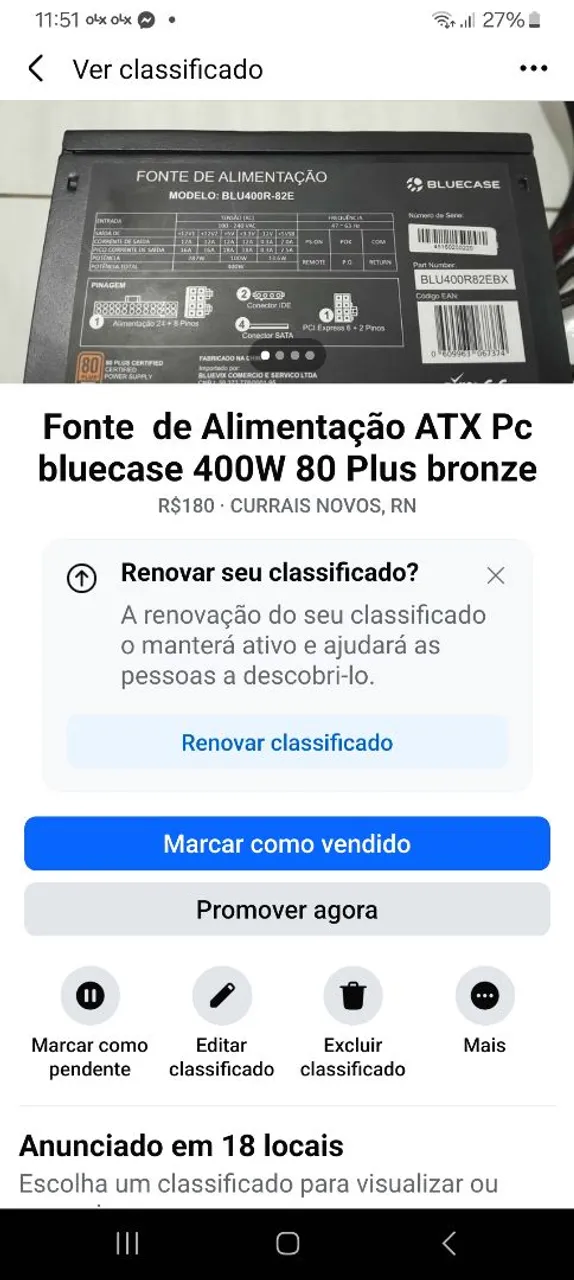This screenshot has width=574, height=1280.
Task: Open the listing photo of the power supply
Action: pyautogui.click(x=287, y=242)
